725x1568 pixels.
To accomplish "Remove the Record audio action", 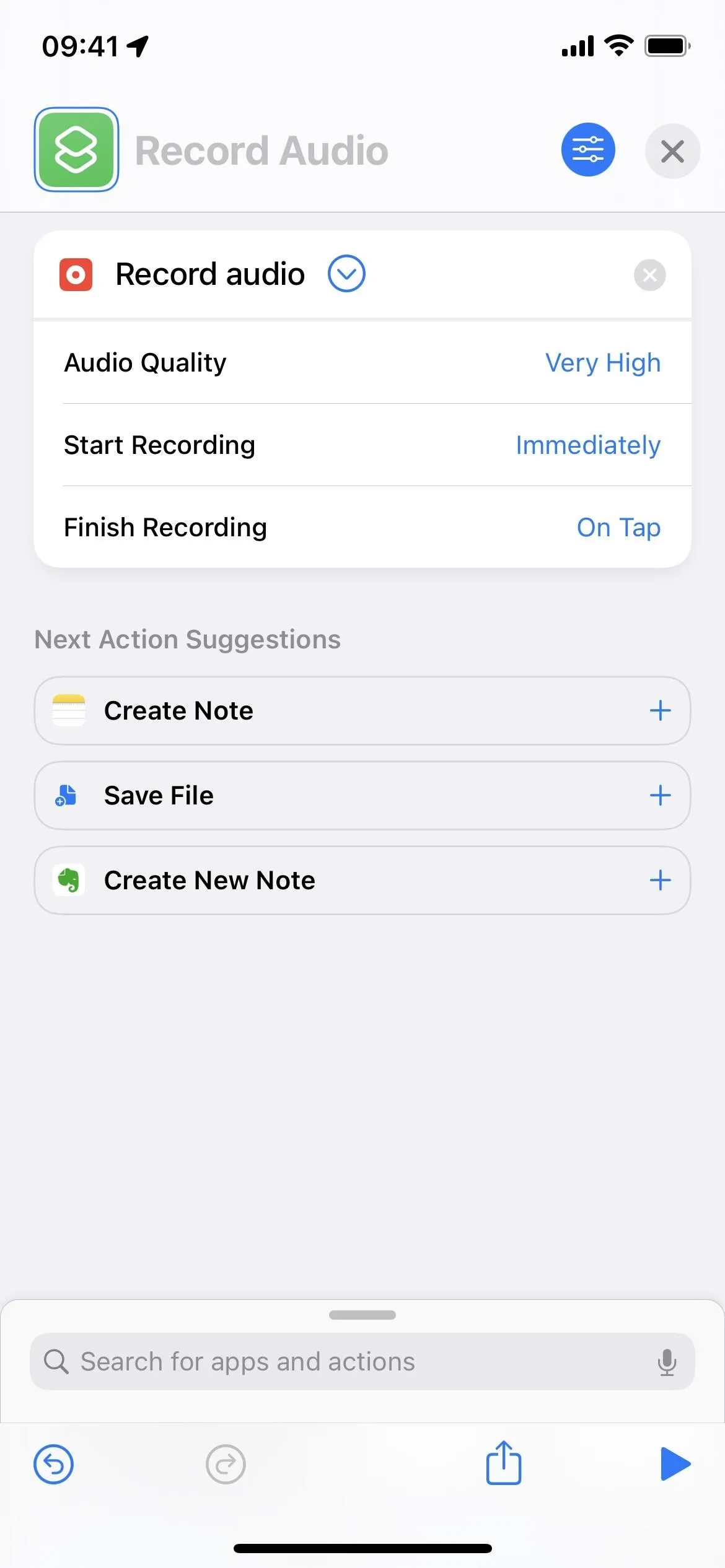I will pos(649,274).
